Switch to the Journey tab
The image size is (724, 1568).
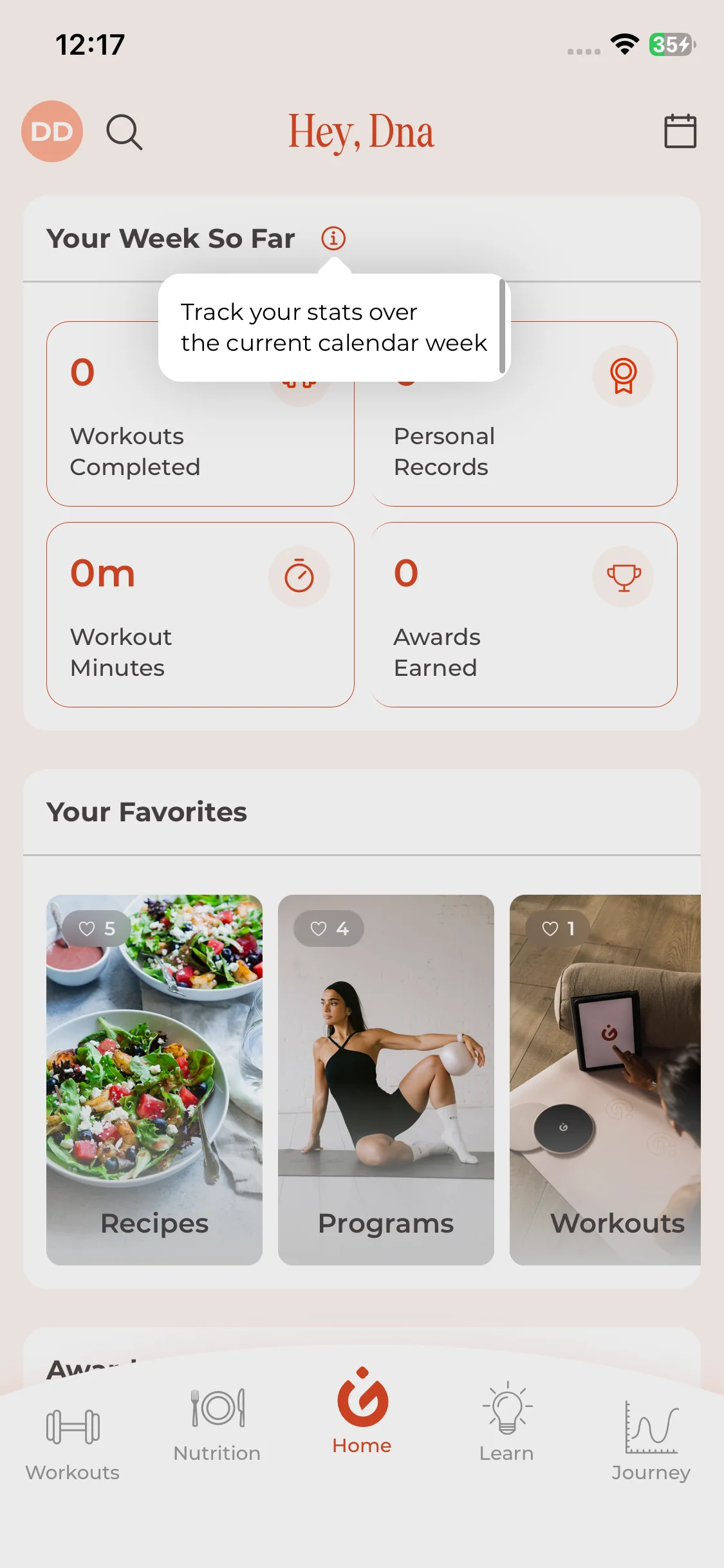tap(651, 1441)
